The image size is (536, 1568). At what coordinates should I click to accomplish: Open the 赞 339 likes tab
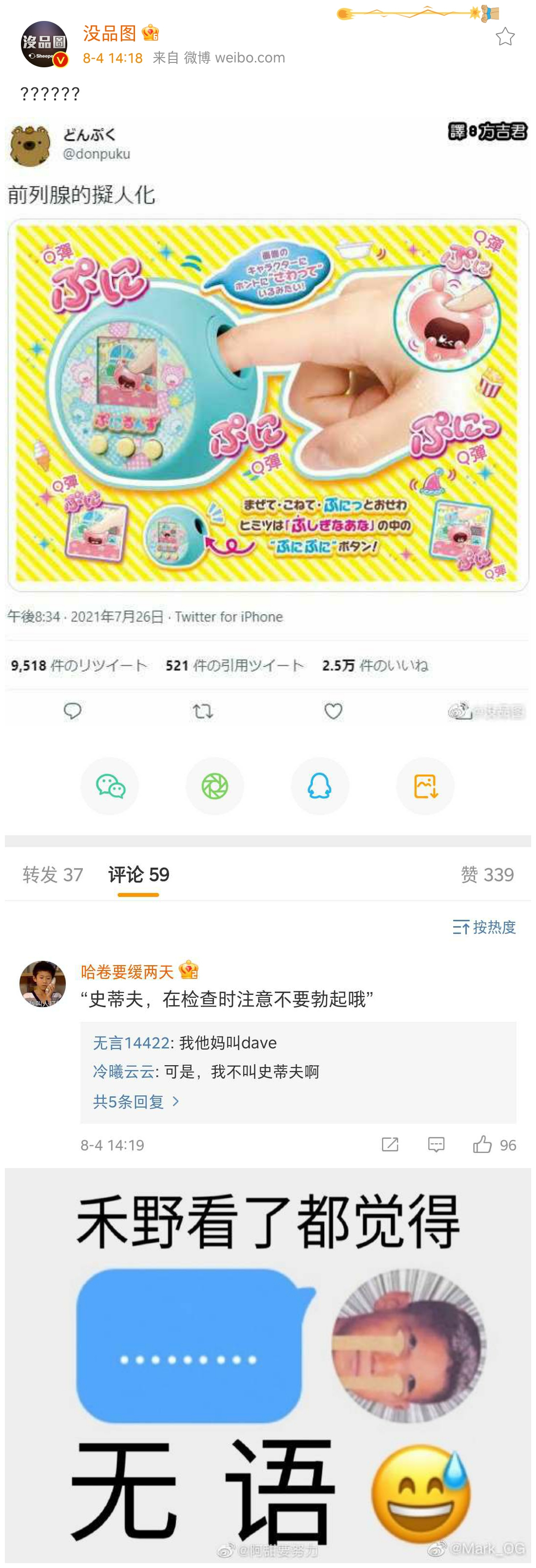point(487,874)
